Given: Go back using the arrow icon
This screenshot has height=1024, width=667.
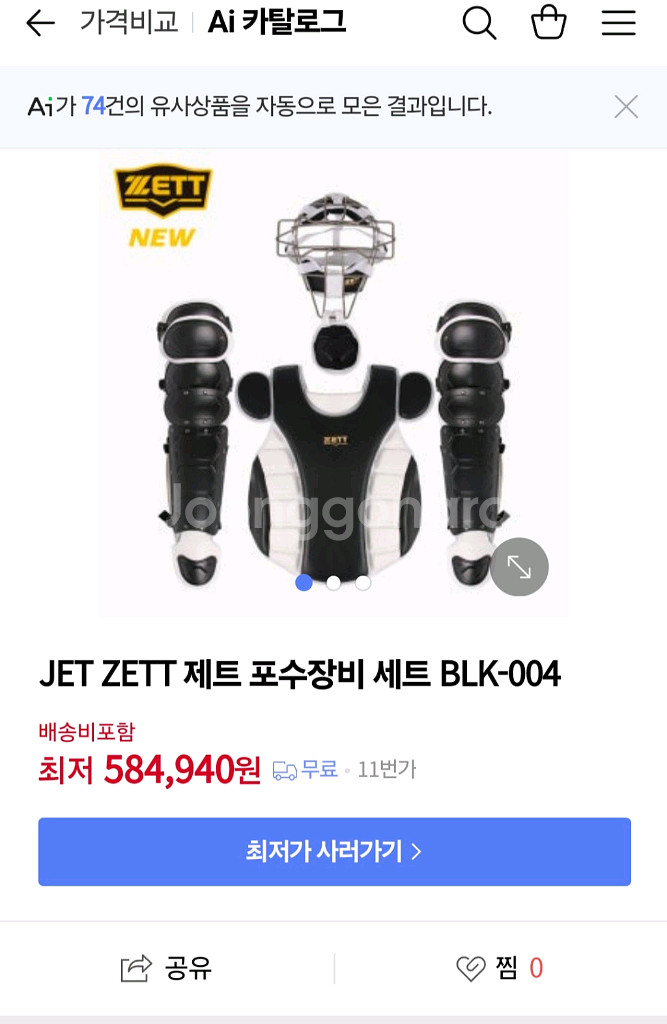Looking at the screenshot, I should (40, 23).
